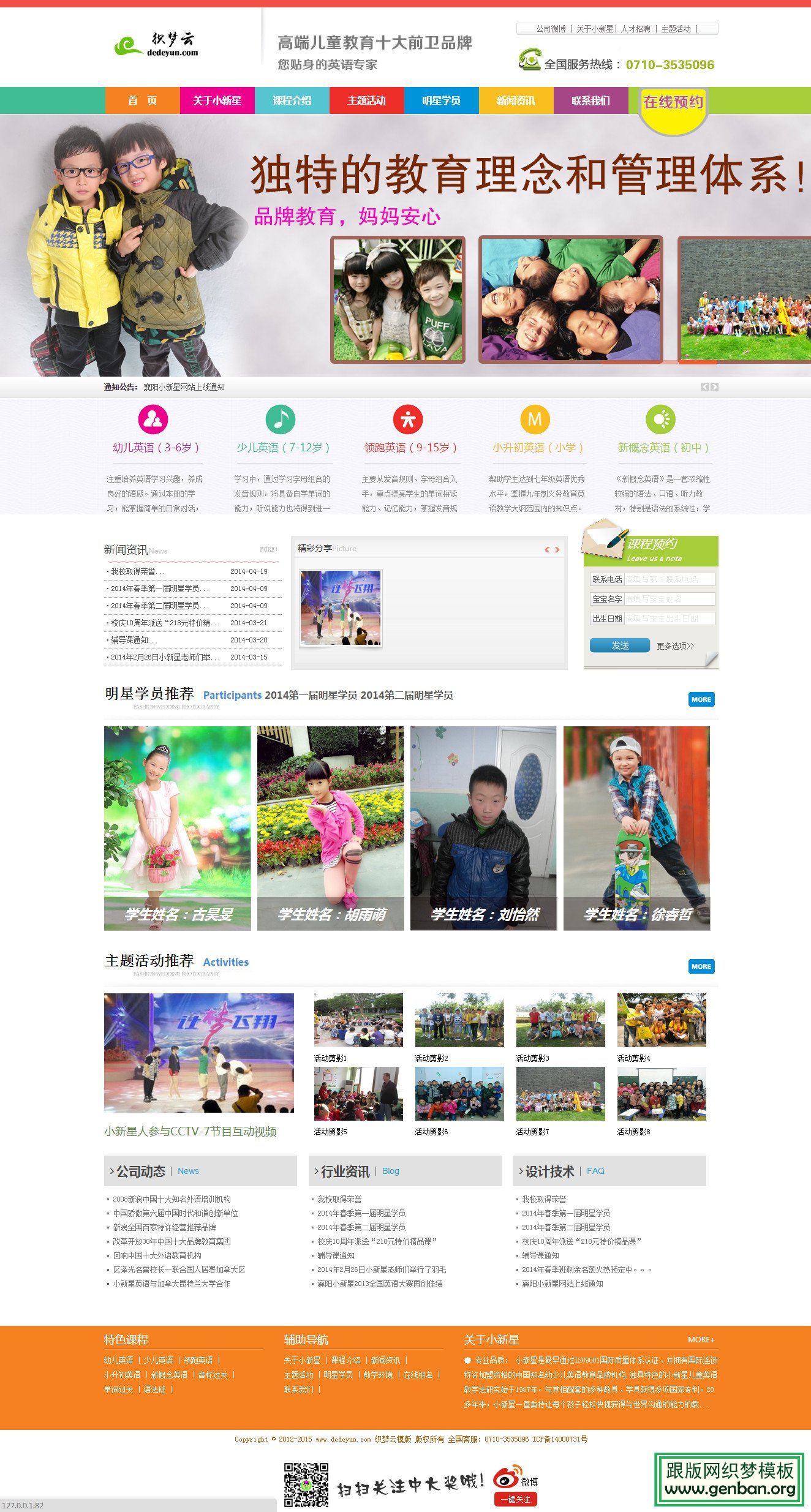Viewport: 811px width, 1512px height.
Task: View the 领跑英语 (9-15岁) course
Action: (410, 448)
